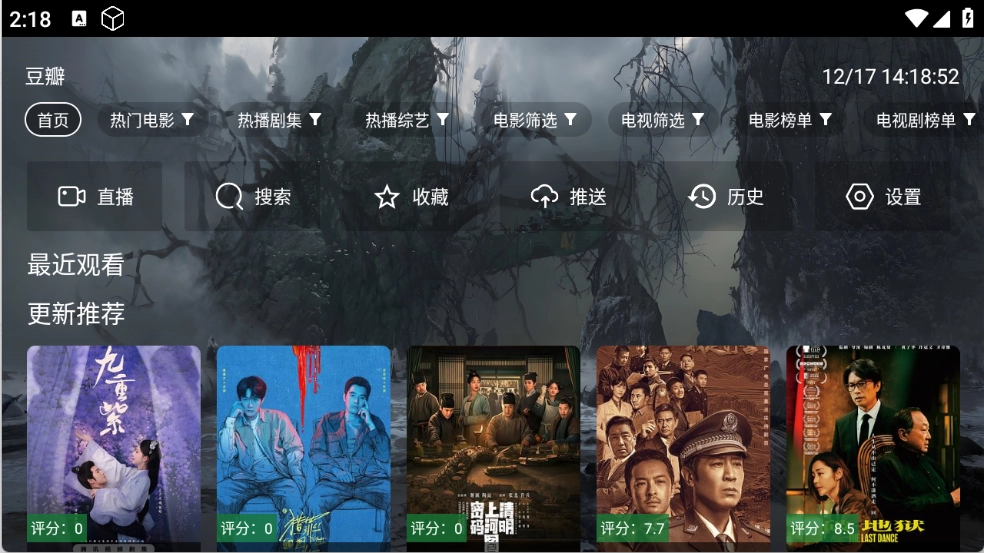Open the 清明上河图密码 poster card

tap(493, 448)
